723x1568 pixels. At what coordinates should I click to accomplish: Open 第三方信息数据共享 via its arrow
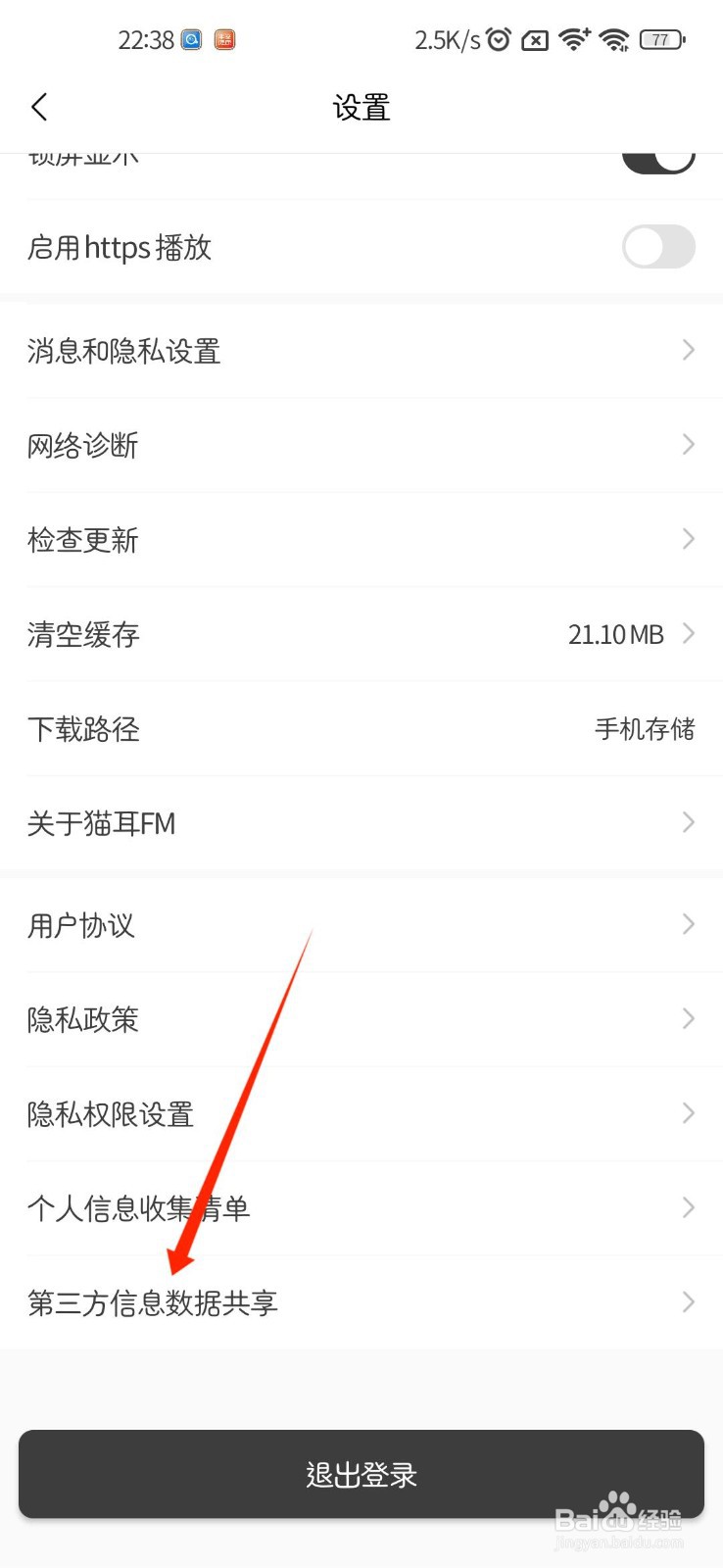click(688, 1301)
